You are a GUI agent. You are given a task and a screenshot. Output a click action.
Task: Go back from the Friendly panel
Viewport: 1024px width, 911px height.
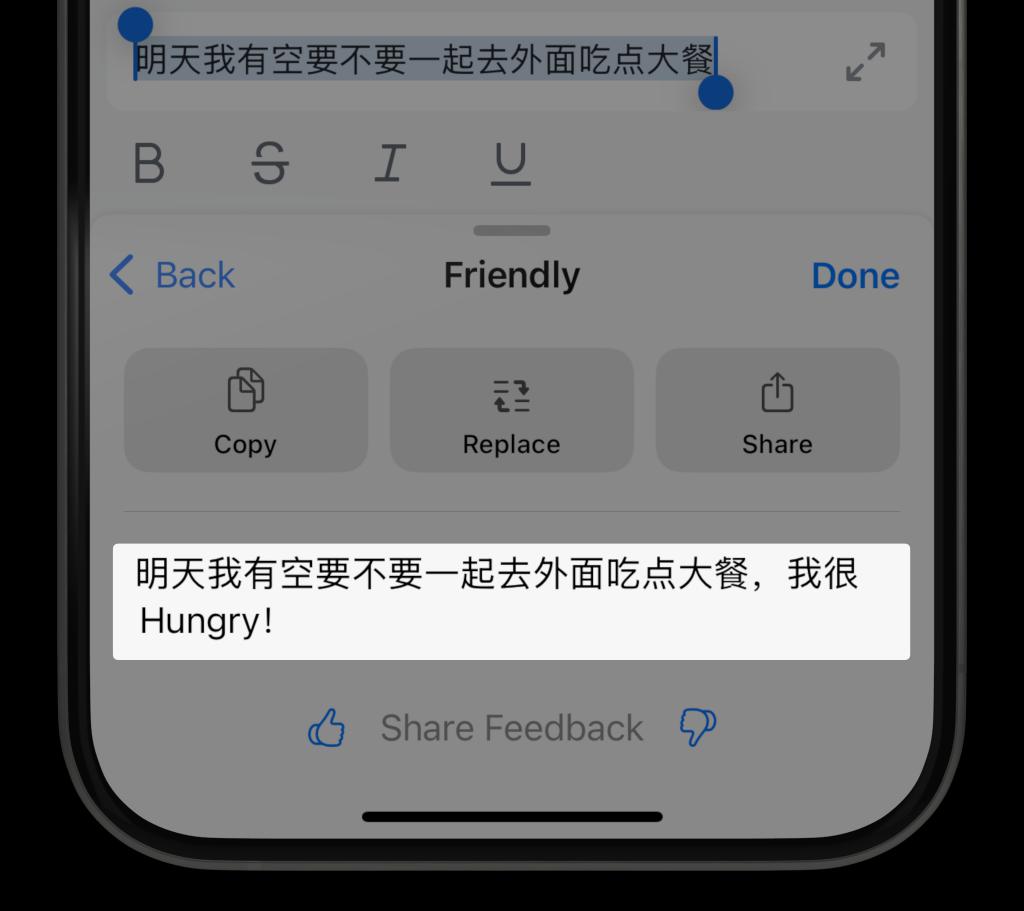(172, 275)
